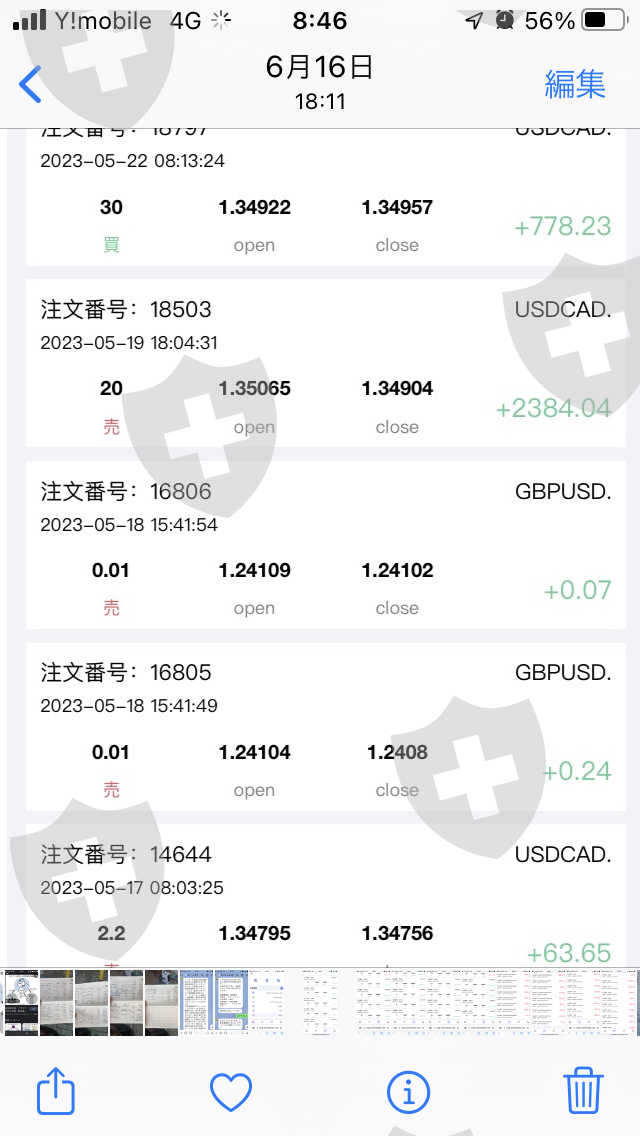Open the photo info panel
This screenshot has height=1136, width=640.
tap(408, 1092)
